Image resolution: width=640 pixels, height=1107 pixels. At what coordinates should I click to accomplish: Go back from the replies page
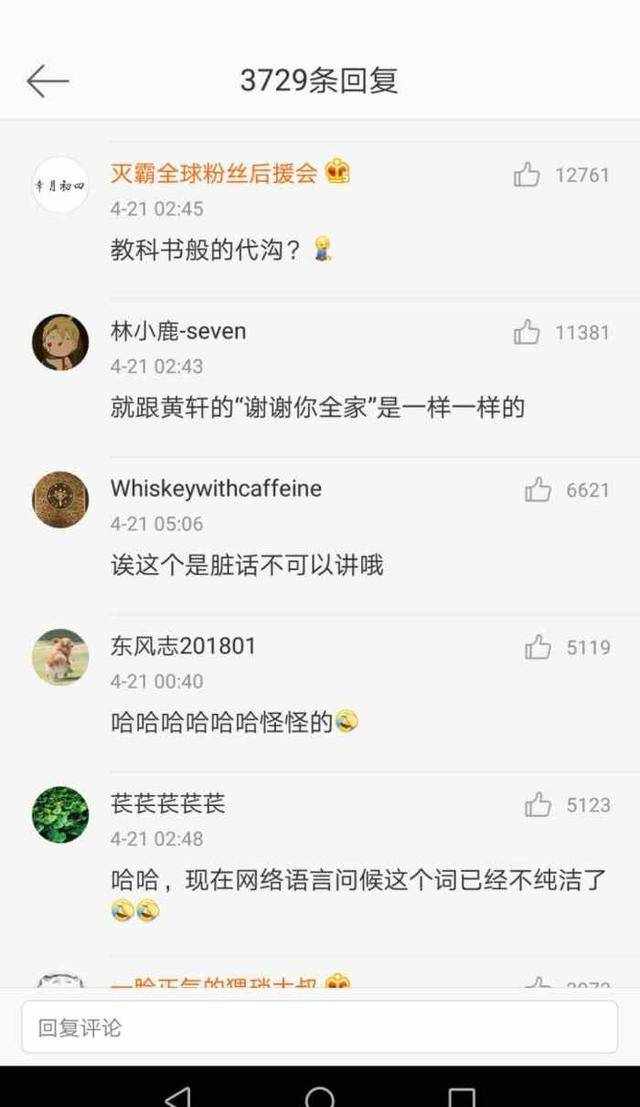pyautogui.click(x=47, y=81)
